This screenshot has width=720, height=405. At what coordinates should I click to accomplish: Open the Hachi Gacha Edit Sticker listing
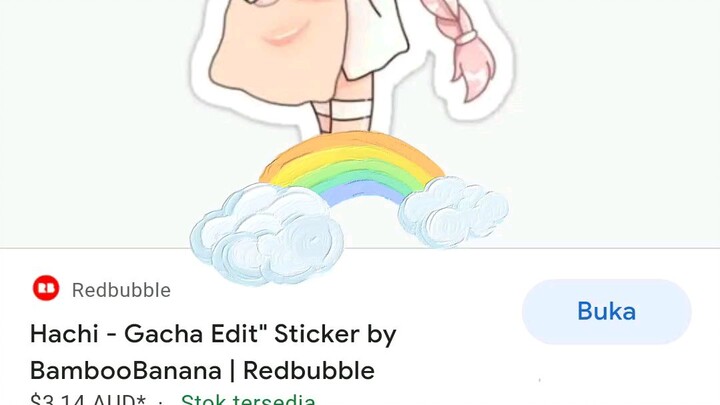tap(213, 352)
